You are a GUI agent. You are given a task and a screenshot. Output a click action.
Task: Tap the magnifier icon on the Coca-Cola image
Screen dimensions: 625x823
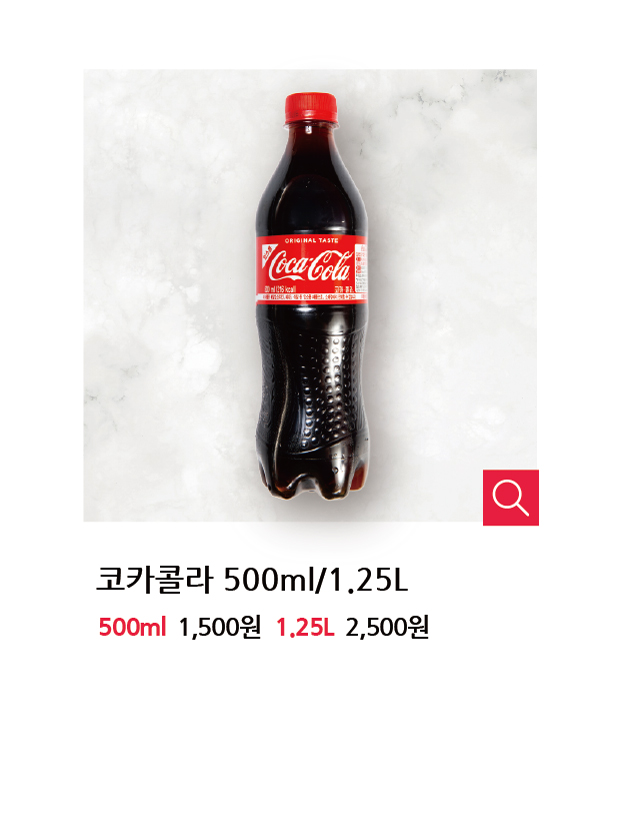coord(510,497)
